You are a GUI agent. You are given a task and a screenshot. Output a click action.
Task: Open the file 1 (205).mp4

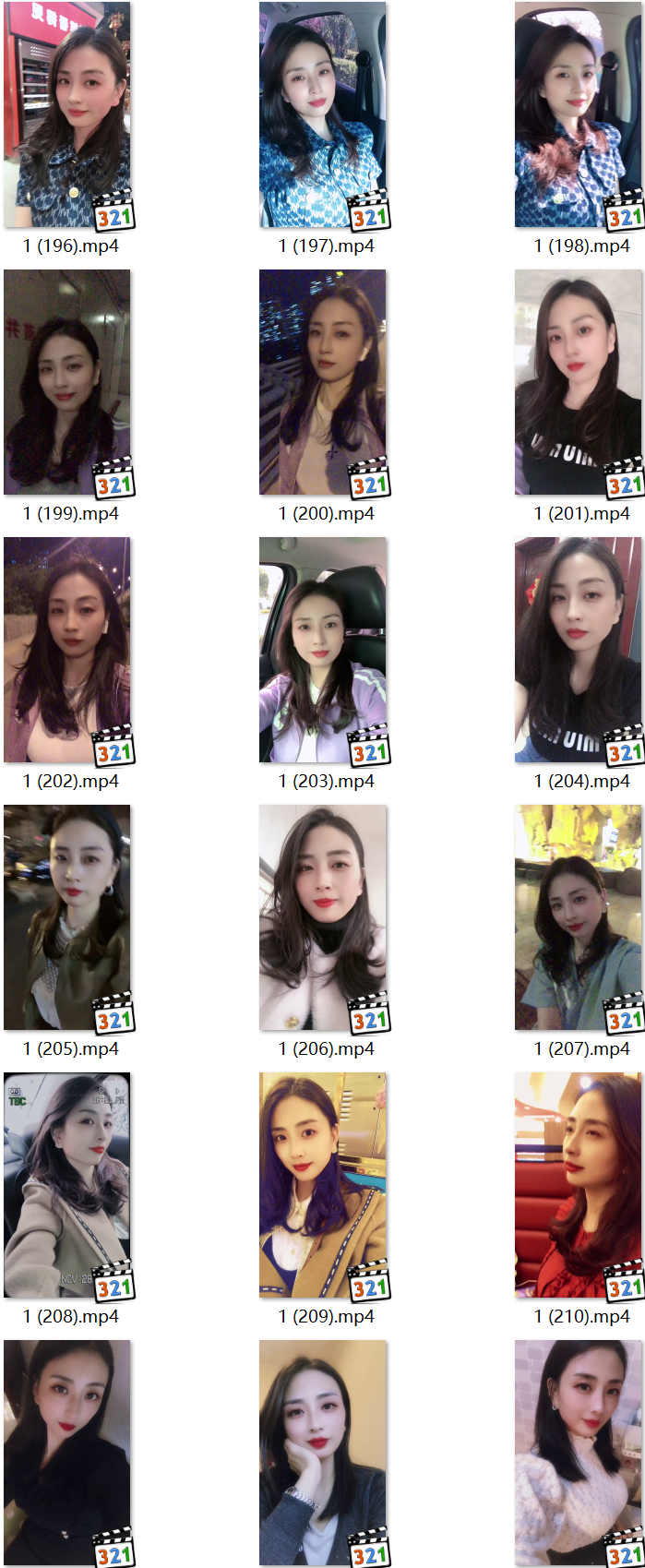[67, 918]
